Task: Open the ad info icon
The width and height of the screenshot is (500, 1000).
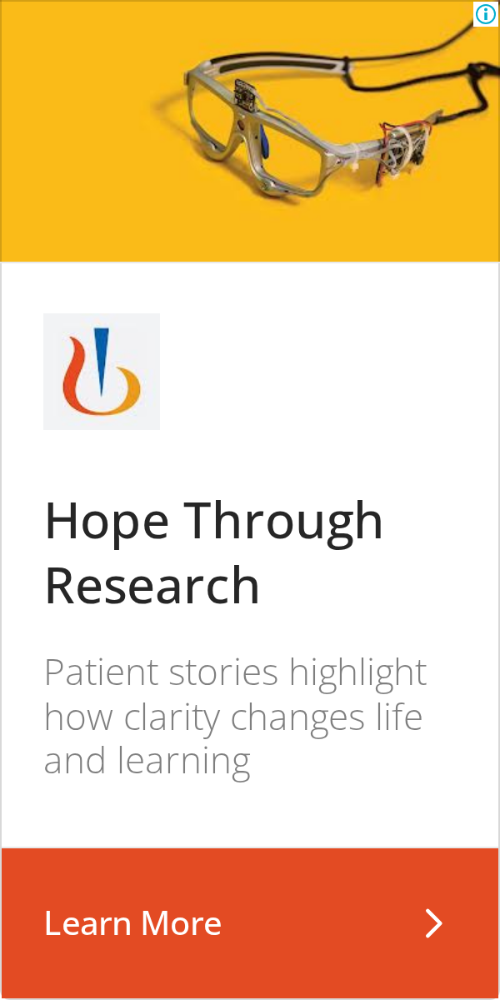Action: (485, 14)
